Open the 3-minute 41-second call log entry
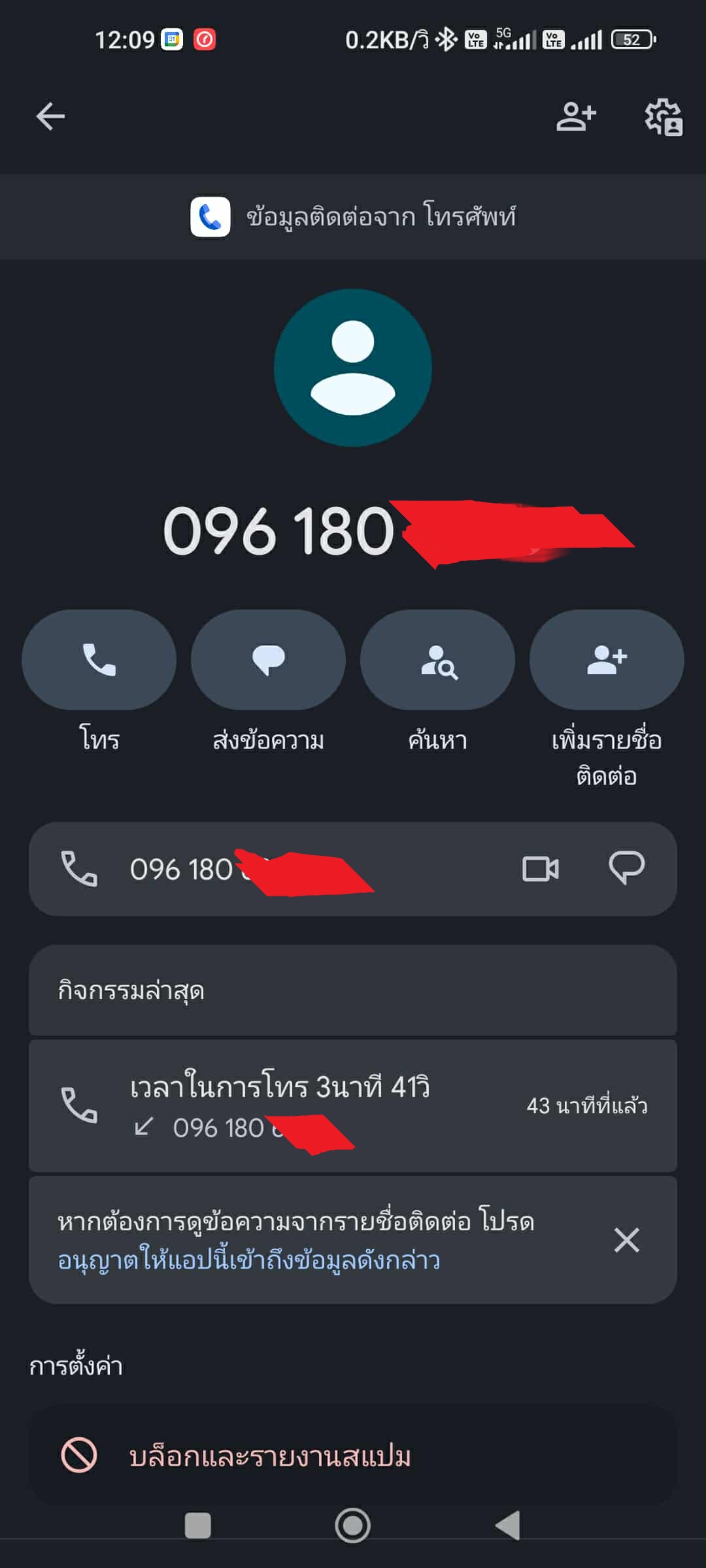Screen dimensions: 706x1568 pos(353,1105)
